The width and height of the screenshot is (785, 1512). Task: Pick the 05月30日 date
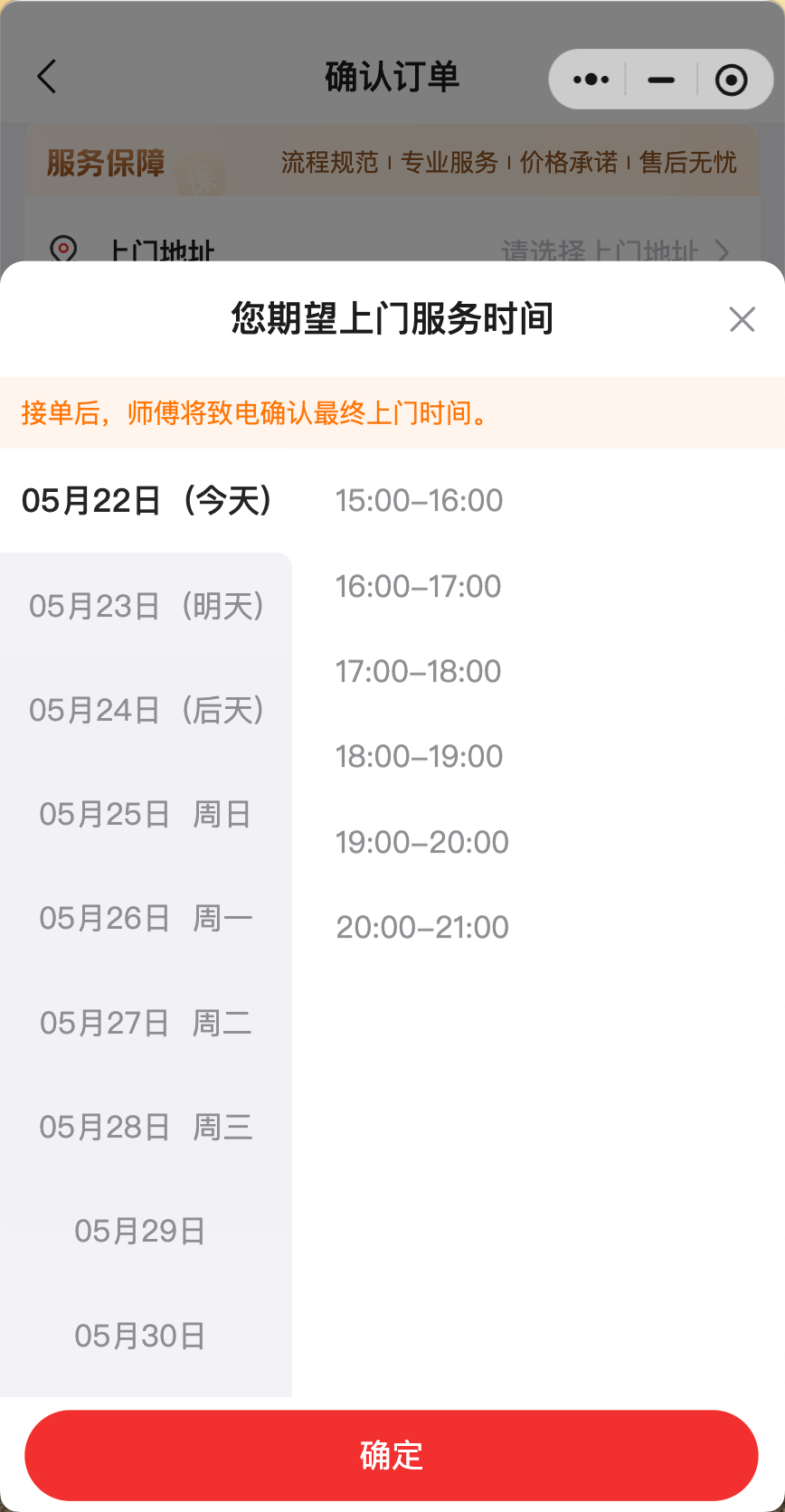(147, 1336)
